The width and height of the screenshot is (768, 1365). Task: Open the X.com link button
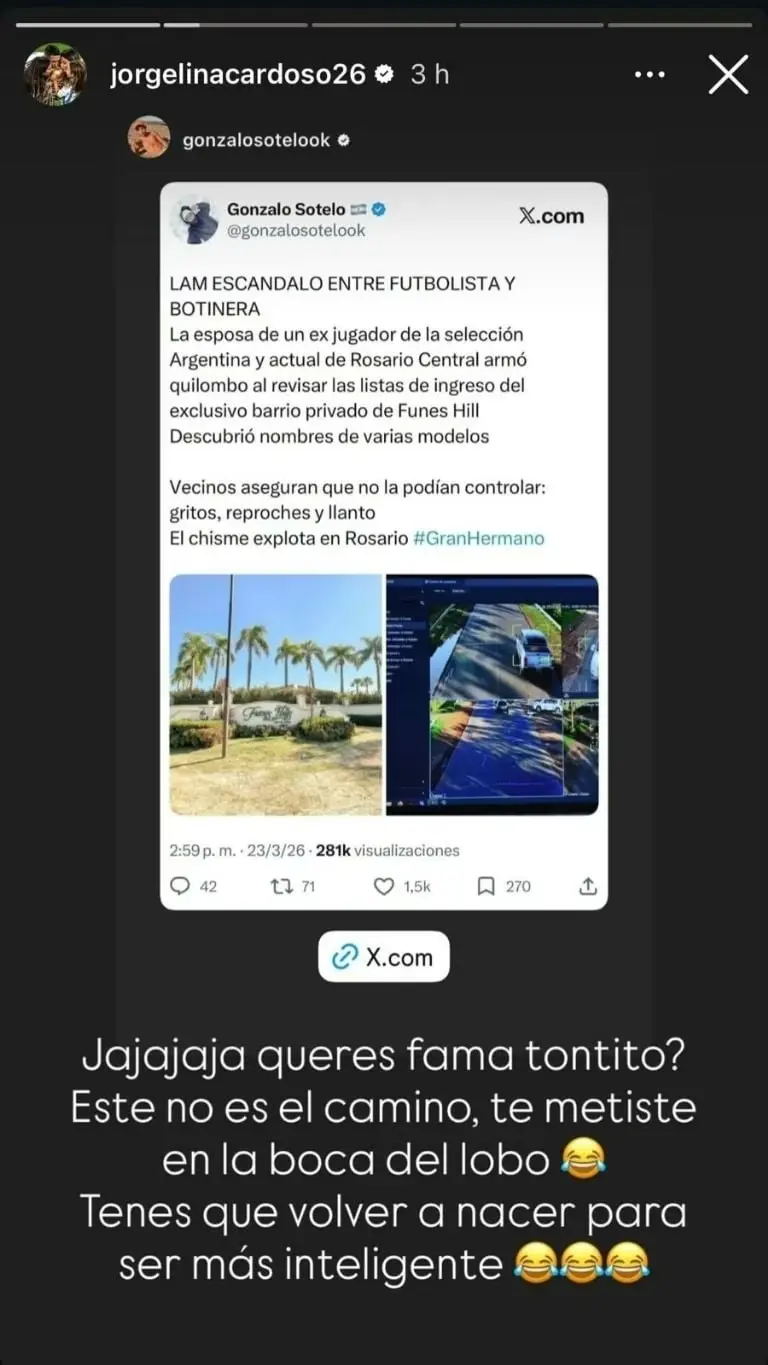coord(383,956)
